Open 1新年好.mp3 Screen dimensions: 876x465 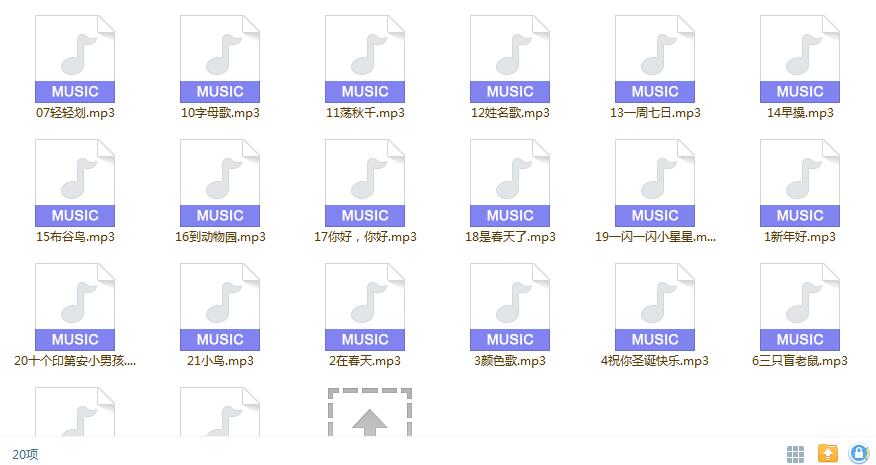click(800, 184)
